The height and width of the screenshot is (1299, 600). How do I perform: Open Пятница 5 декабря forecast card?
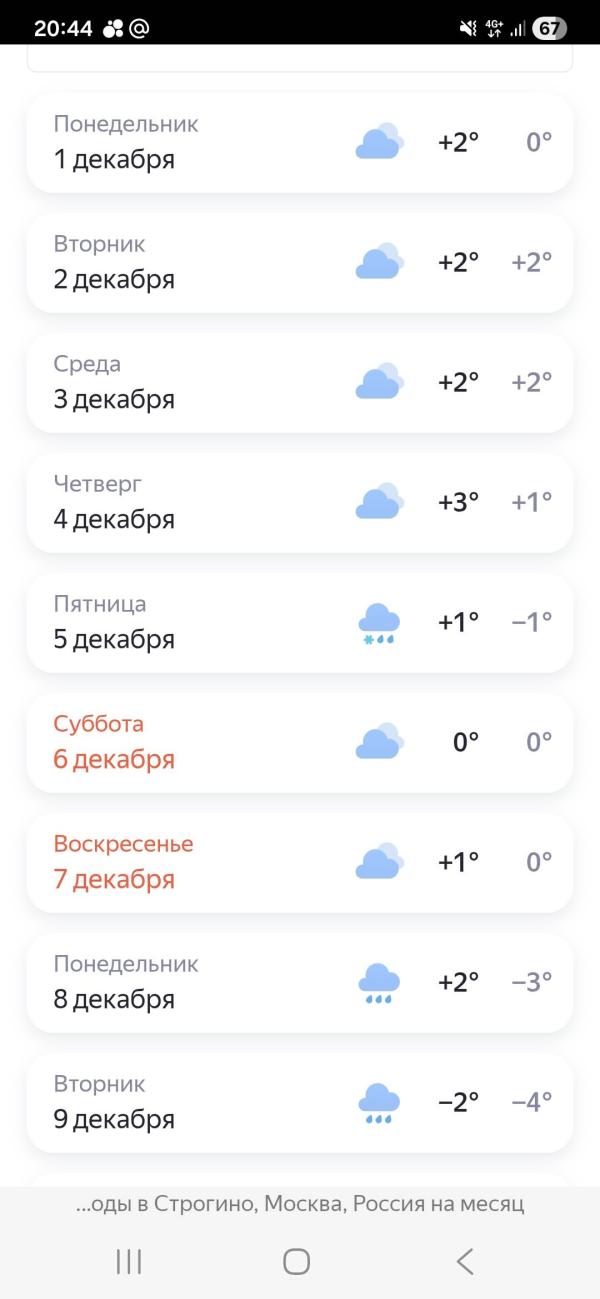click(300, 623)
